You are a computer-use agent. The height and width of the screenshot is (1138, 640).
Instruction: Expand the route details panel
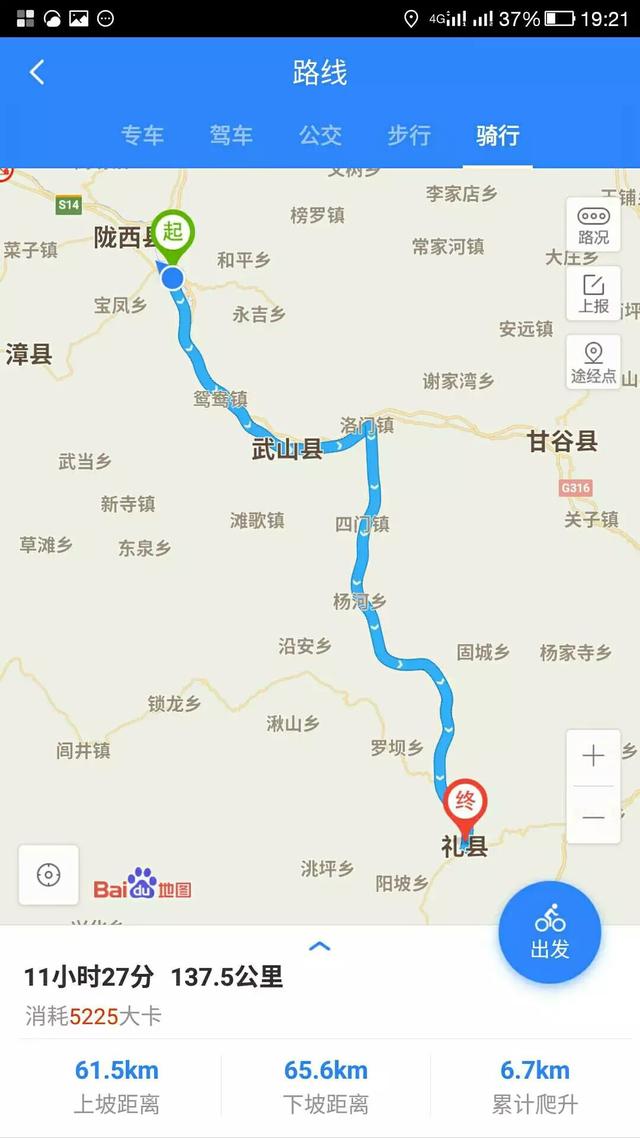(x=319, y=946)
